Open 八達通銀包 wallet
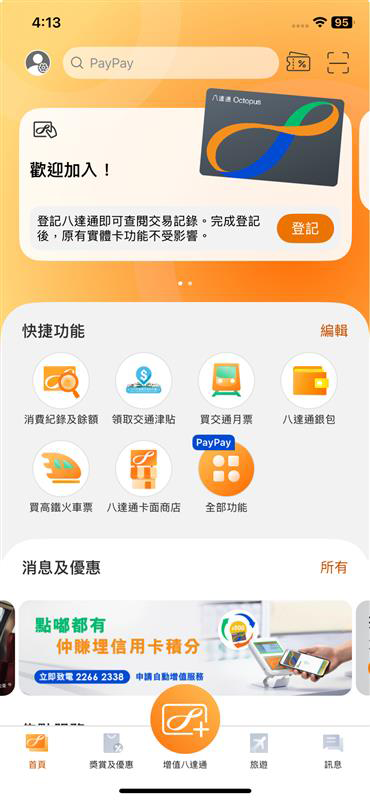370x800 pixels. coord(309,390)
